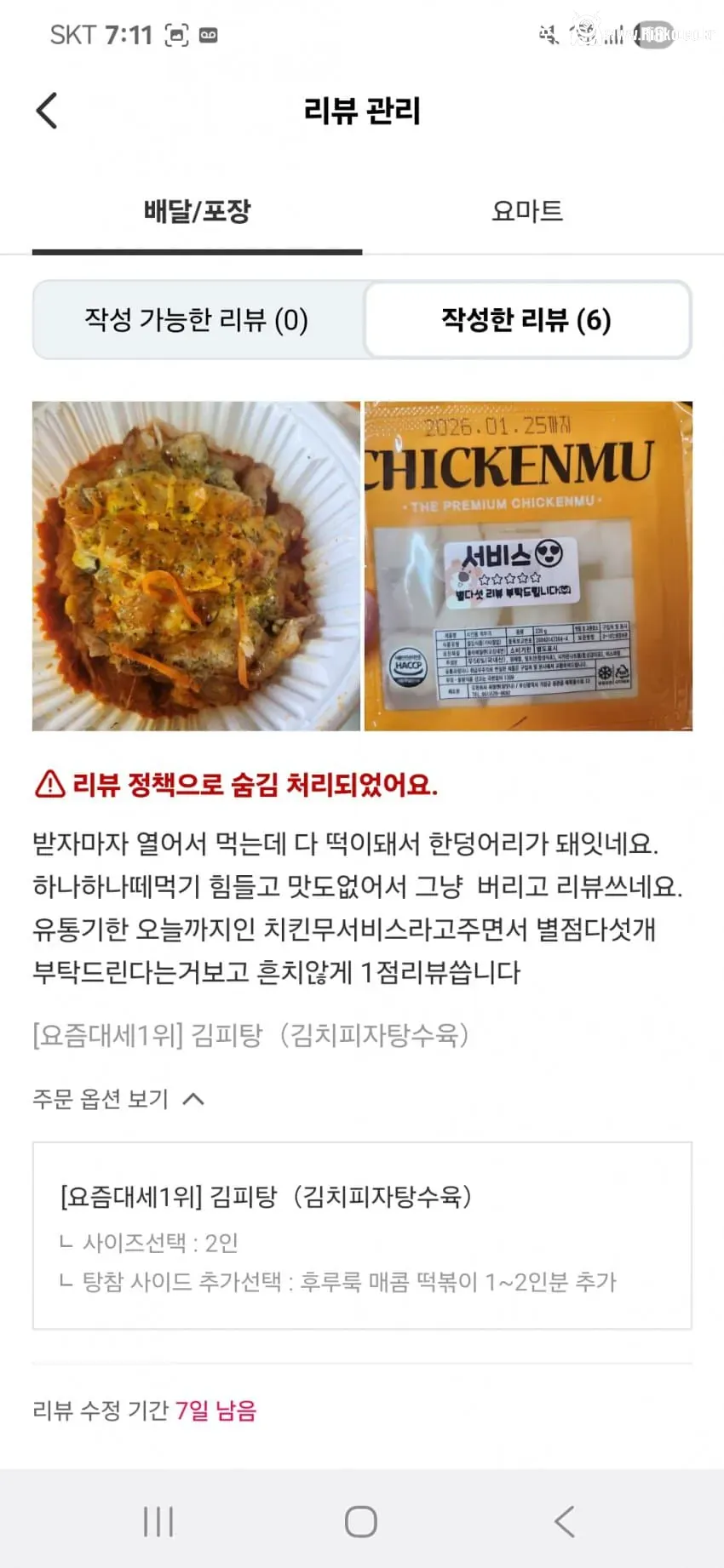
Task: Select the 작성한 리뷰 (6) option
Action: (x=526, y=320)
